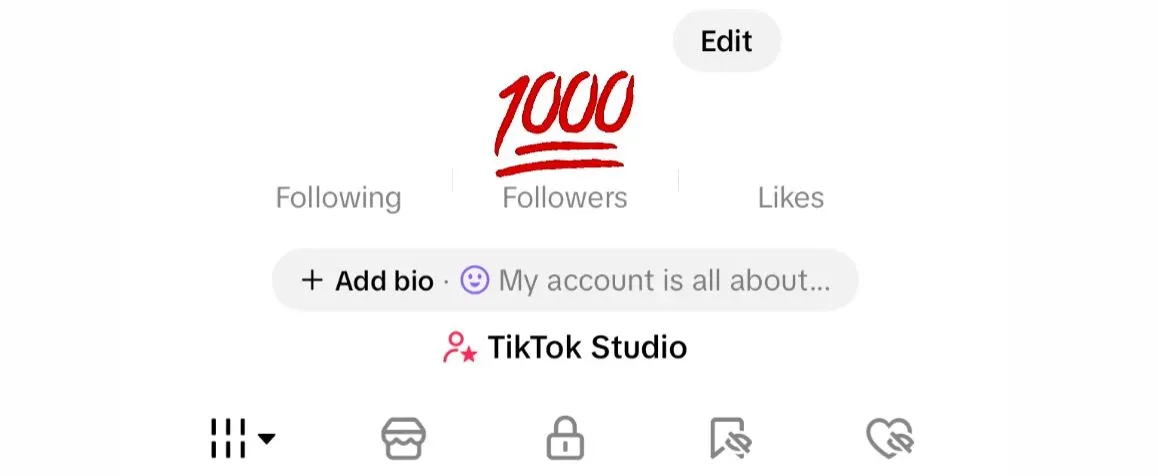Open TikTok Studio
Image resolution: width=1158 pixels, height=476 pixels.
[565, 347]
